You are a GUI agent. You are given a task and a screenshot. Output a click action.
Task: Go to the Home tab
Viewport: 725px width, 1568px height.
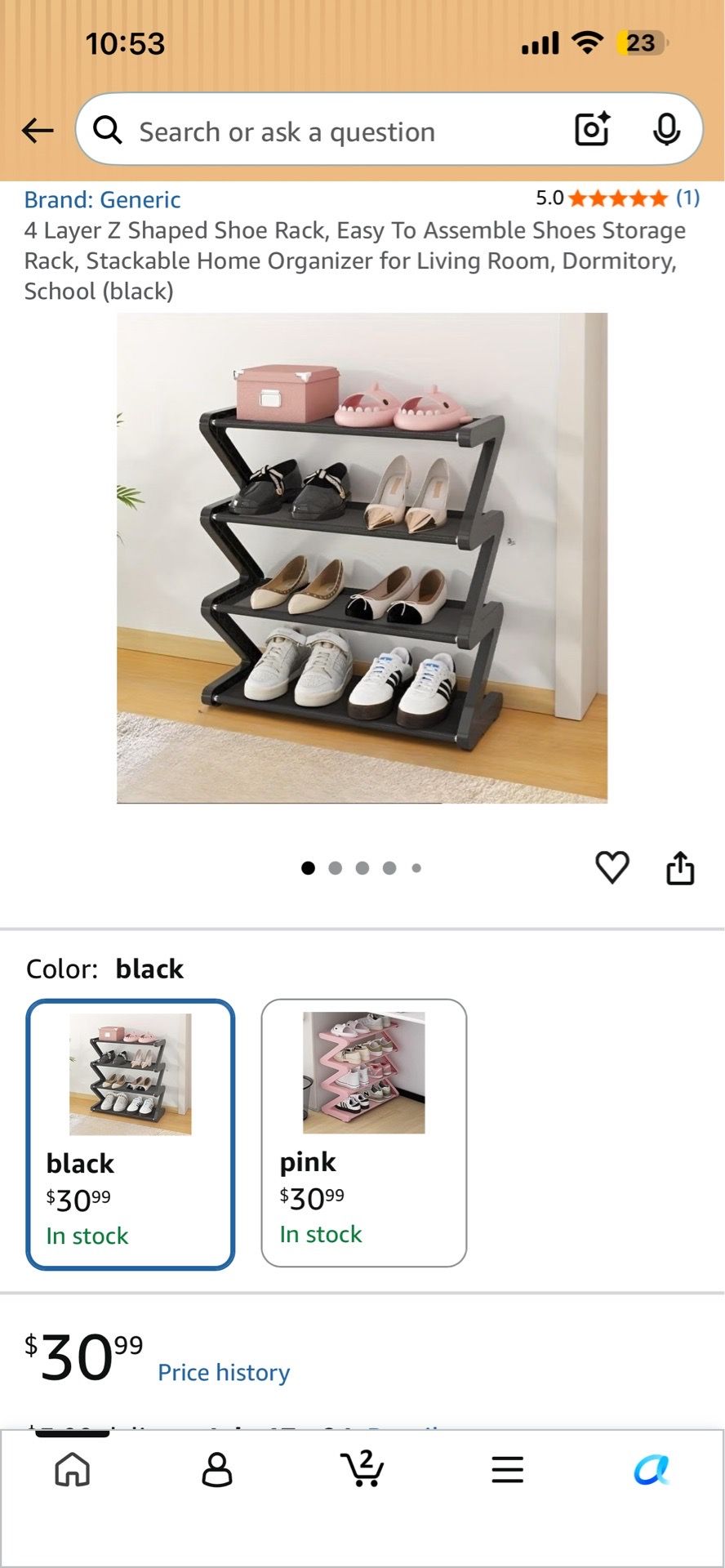(73, 1469)
